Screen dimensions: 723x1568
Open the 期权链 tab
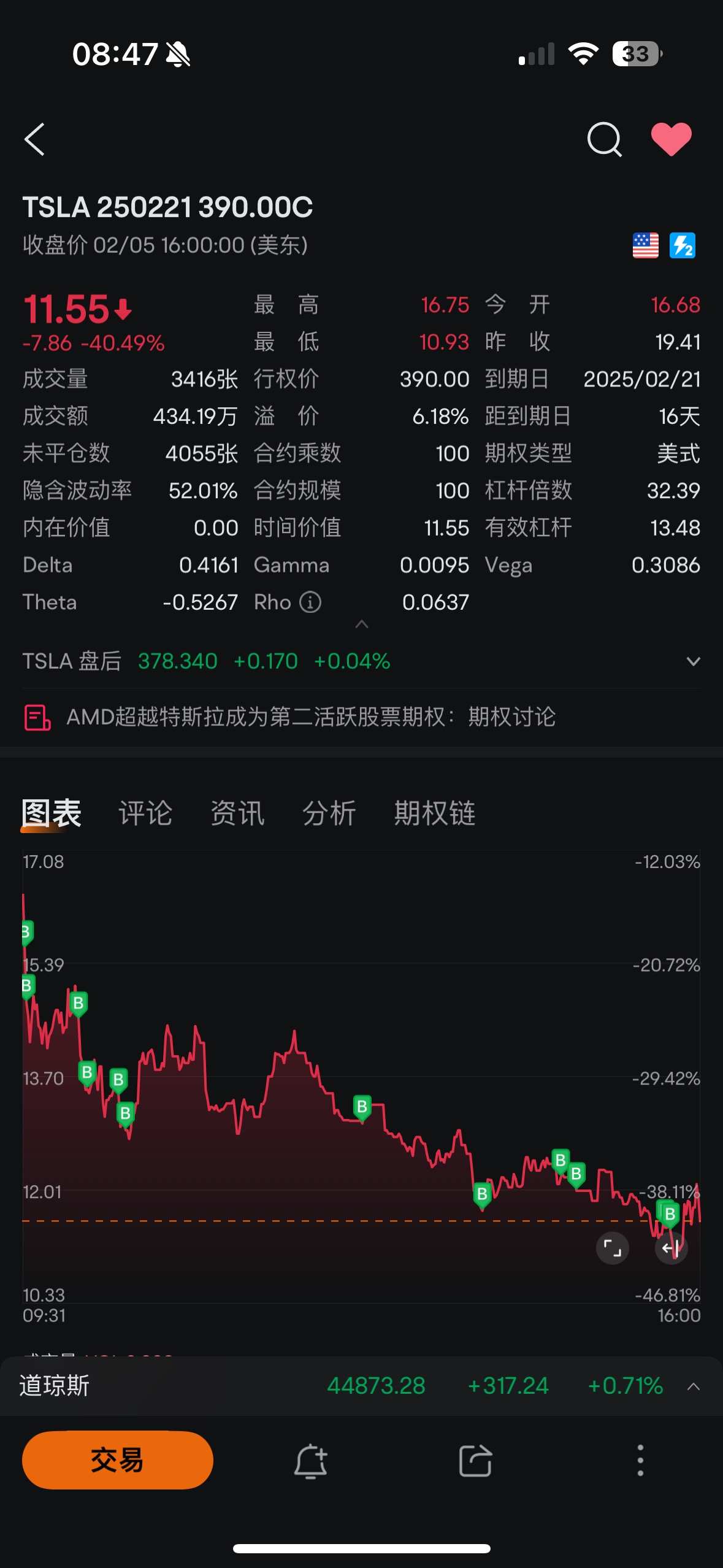[x=435, y=813]
